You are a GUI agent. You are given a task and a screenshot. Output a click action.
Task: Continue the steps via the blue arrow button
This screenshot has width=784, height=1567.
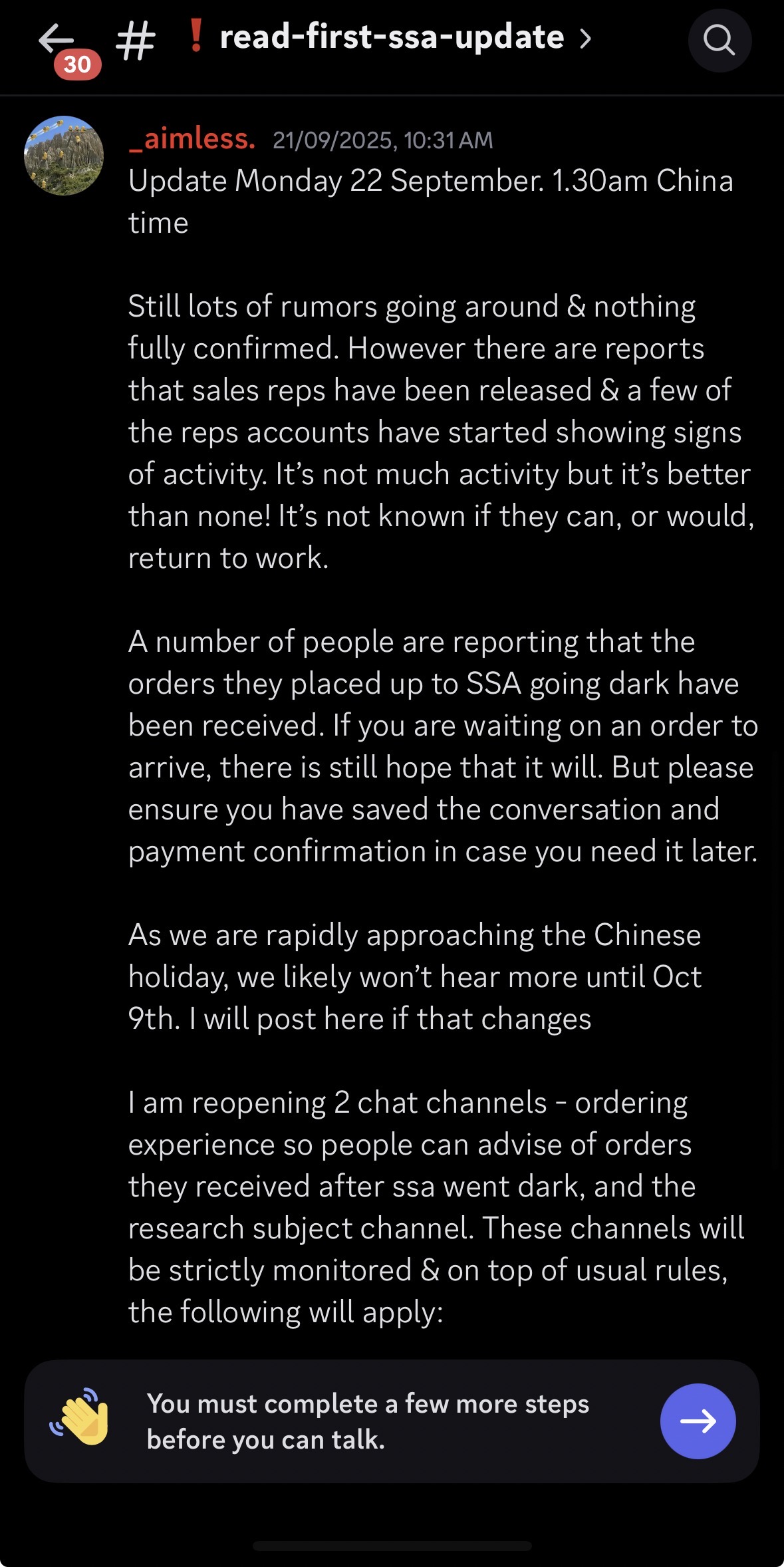(698, 1421)
